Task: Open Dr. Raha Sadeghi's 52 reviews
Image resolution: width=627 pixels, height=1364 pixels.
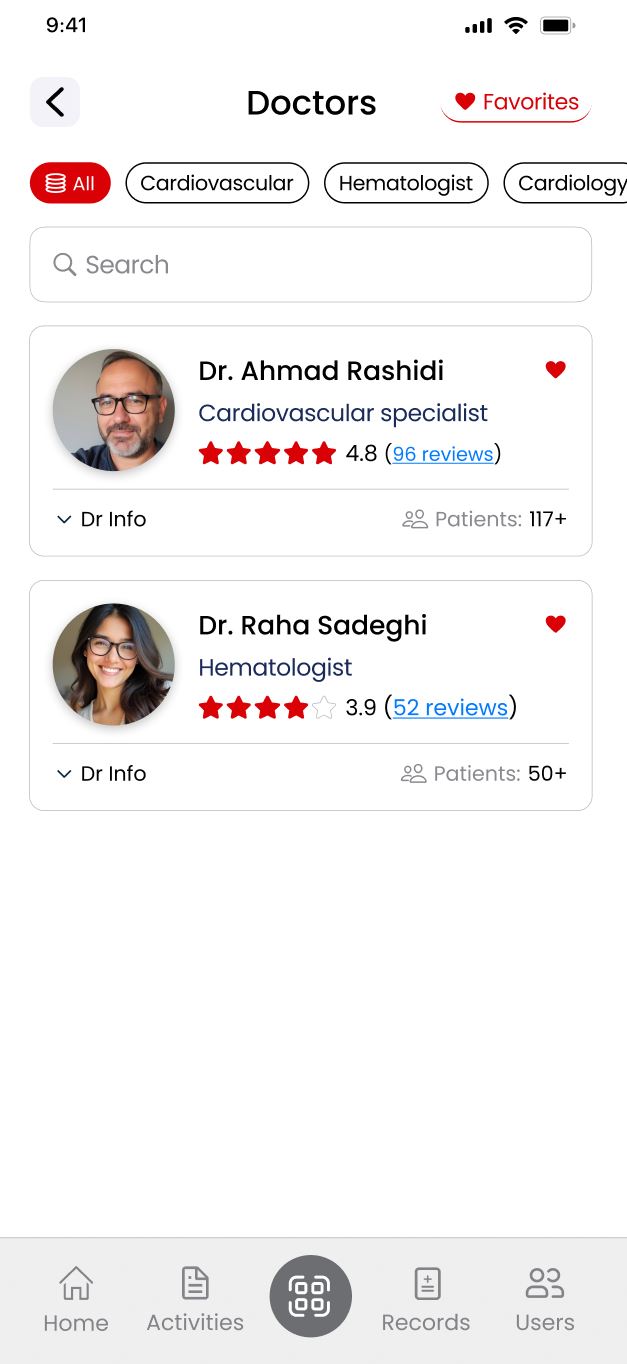Action: coord(450,708)
